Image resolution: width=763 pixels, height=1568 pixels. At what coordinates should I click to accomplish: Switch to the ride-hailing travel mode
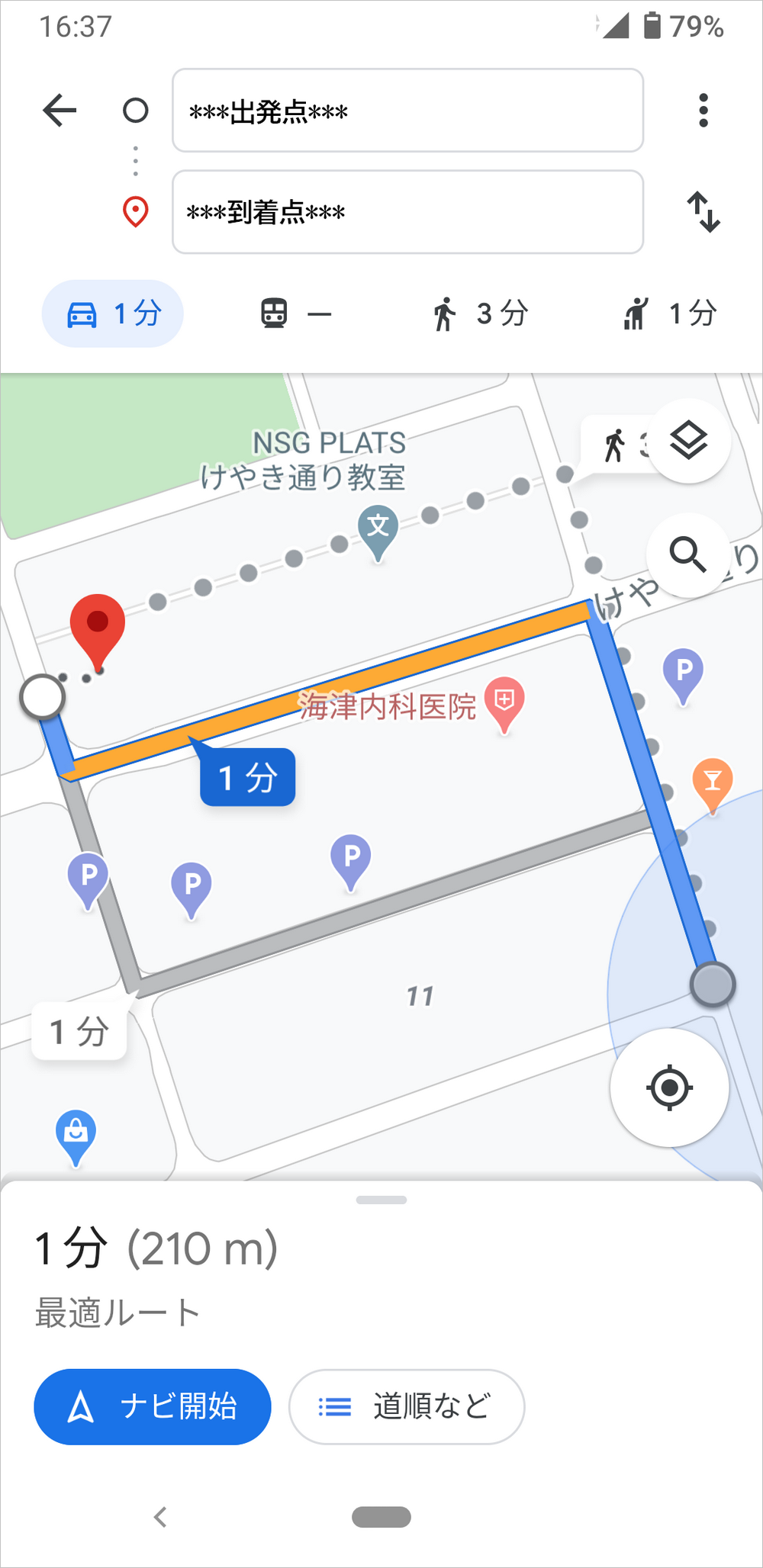click(x=670, y=313)
